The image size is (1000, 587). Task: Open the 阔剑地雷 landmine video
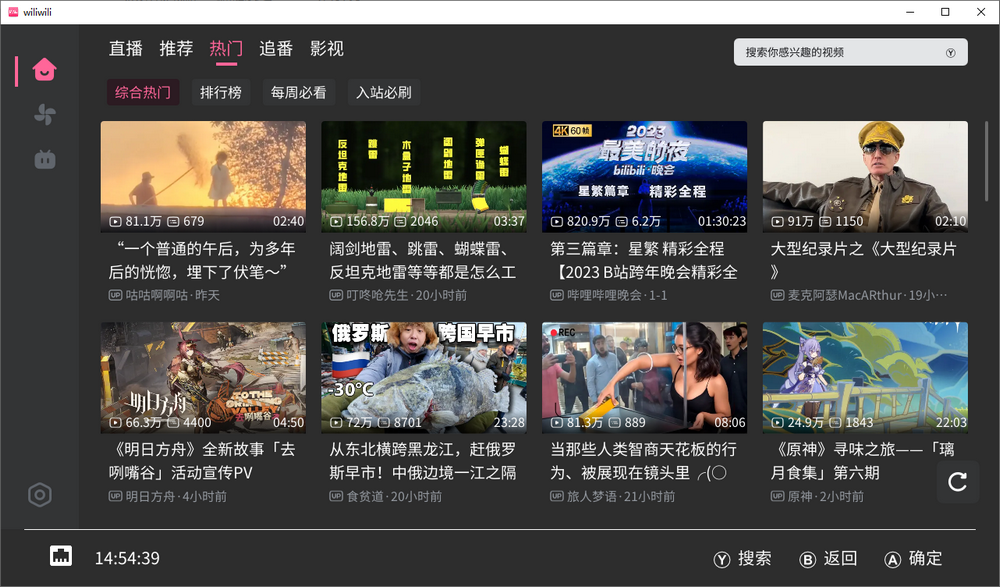(423, 176)
